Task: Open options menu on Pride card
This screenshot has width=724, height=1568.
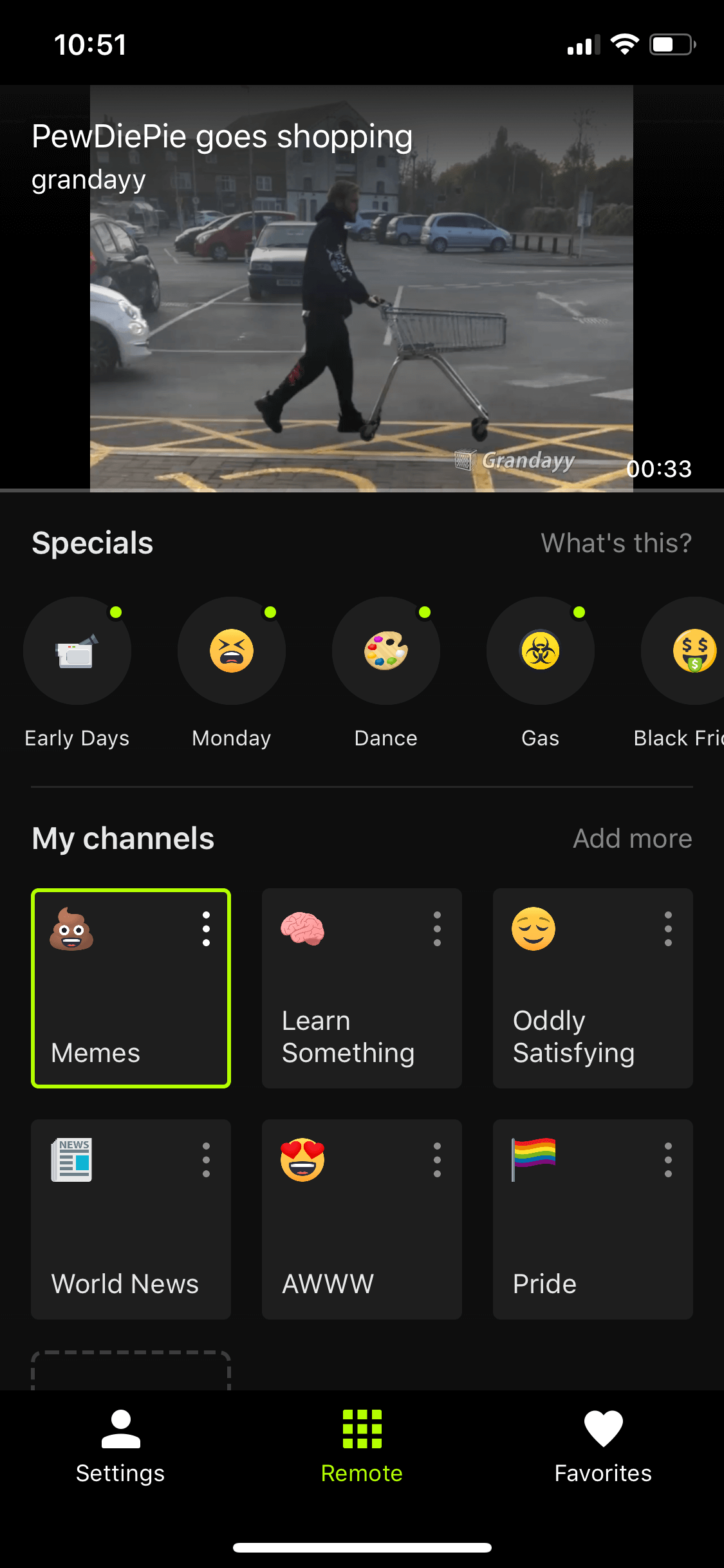Action: pyautogui.click(x=668, y=1160)
